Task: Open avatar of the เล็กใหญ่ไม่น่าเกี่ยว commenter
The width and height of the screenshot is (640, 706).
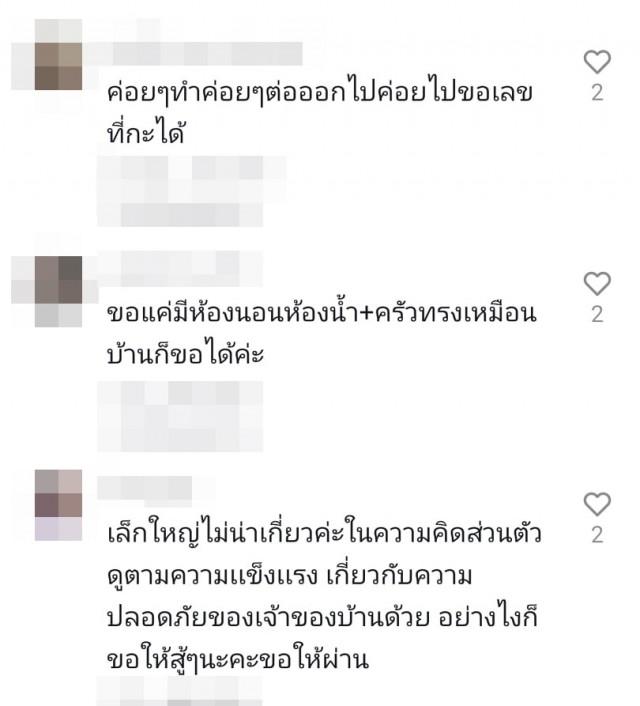Action: [59, 505]
